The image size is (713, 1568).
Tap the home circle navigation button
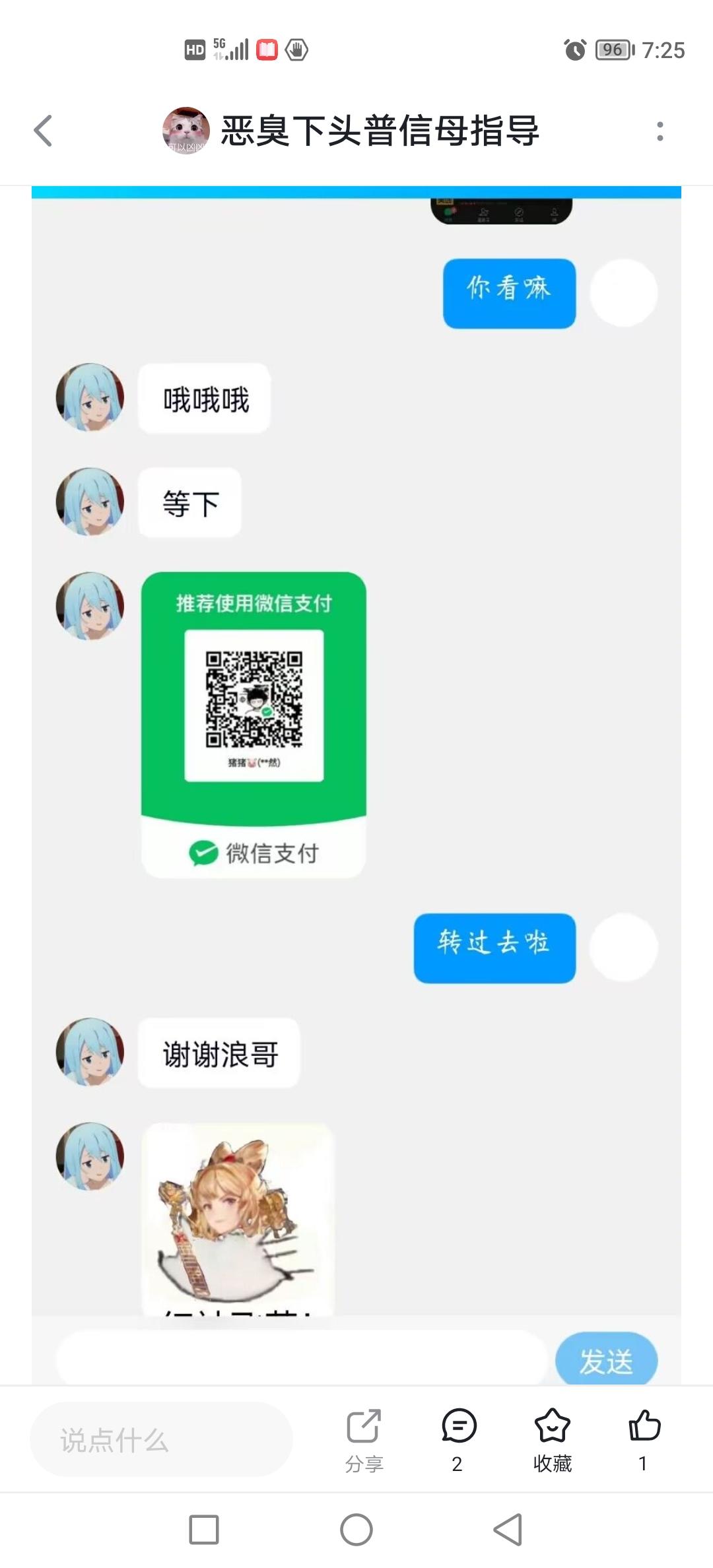[x=356, y=1530]
